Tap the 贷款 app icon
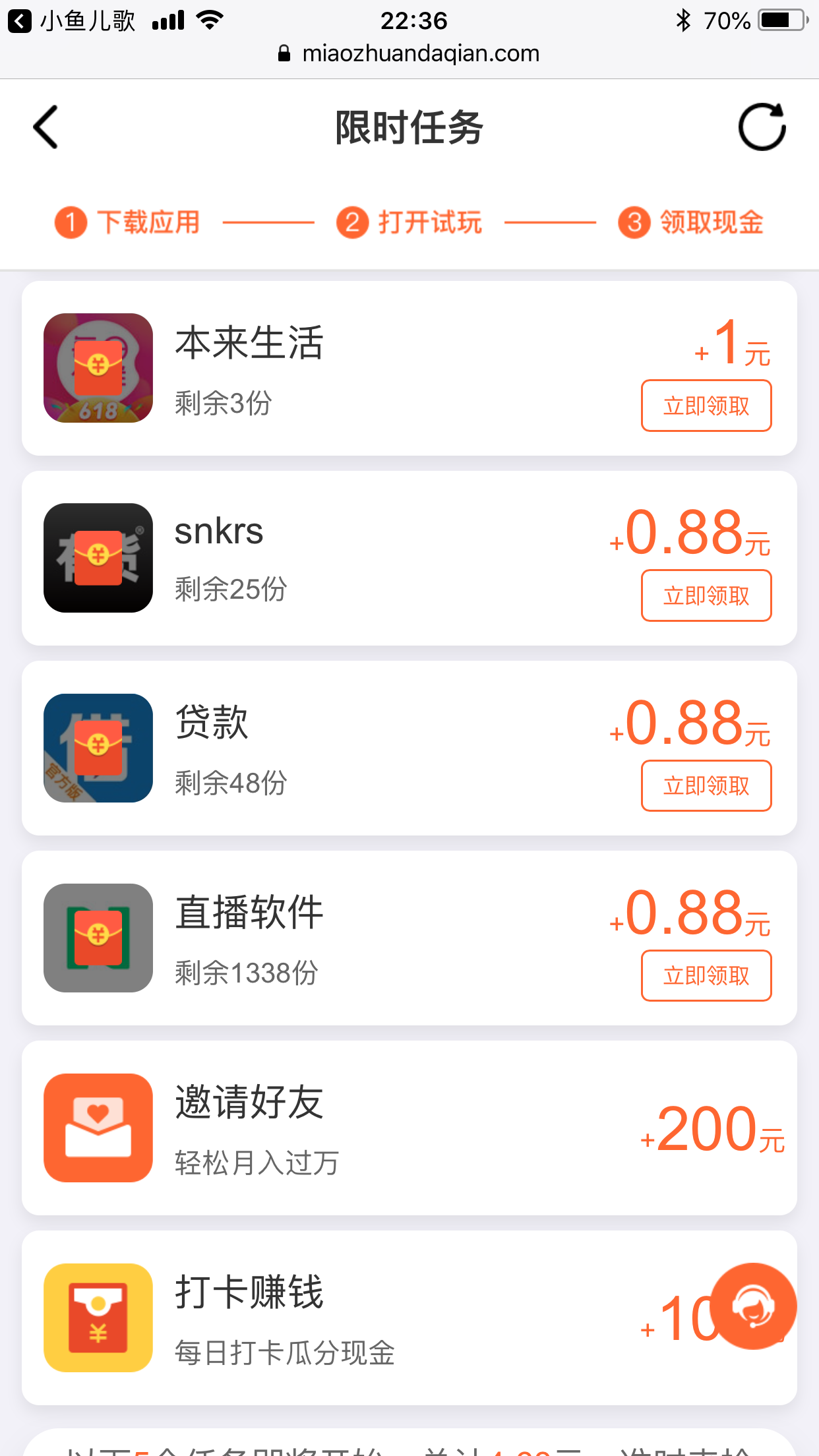 click(98, 748)
